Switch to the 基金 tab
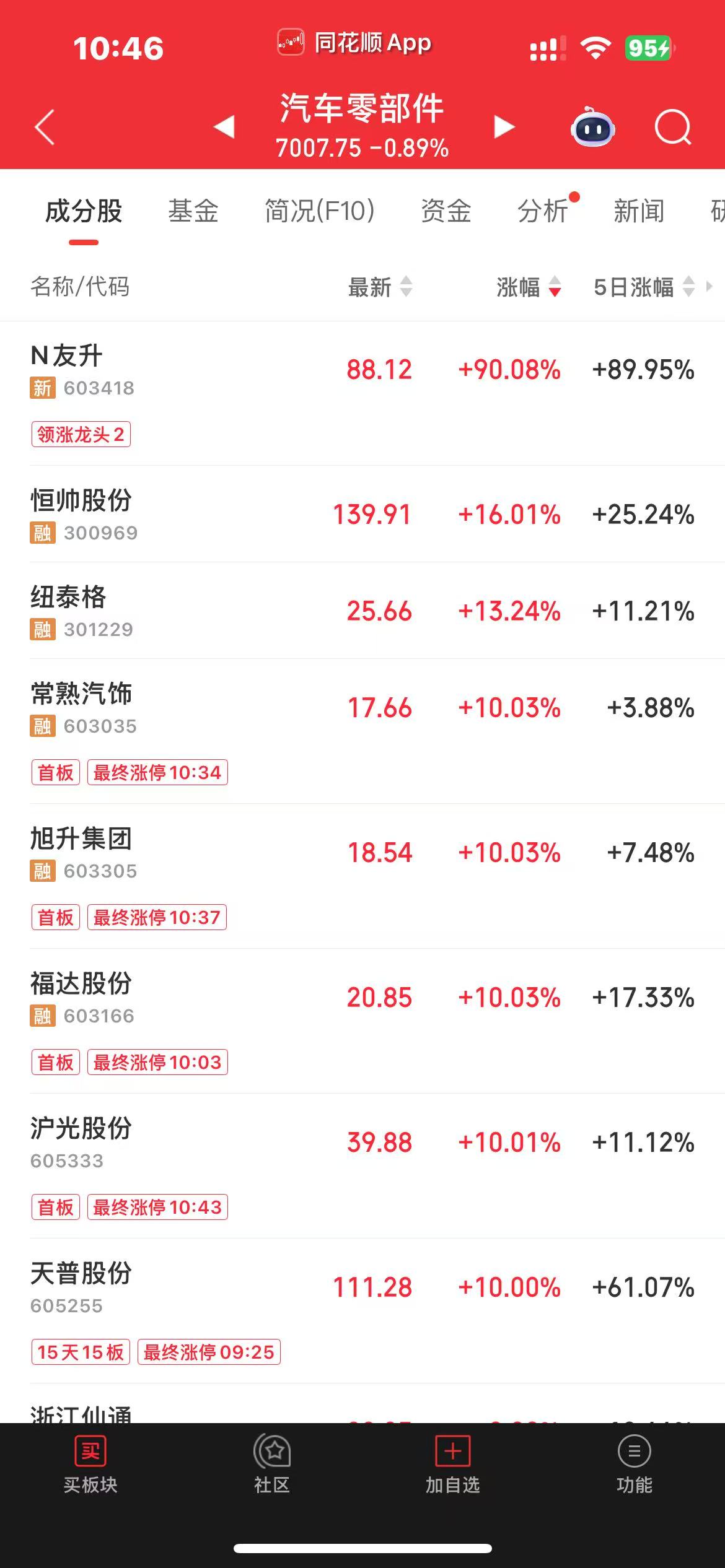Image resolution: width=725 pixels, height=1568 pixels. point(193,211)
